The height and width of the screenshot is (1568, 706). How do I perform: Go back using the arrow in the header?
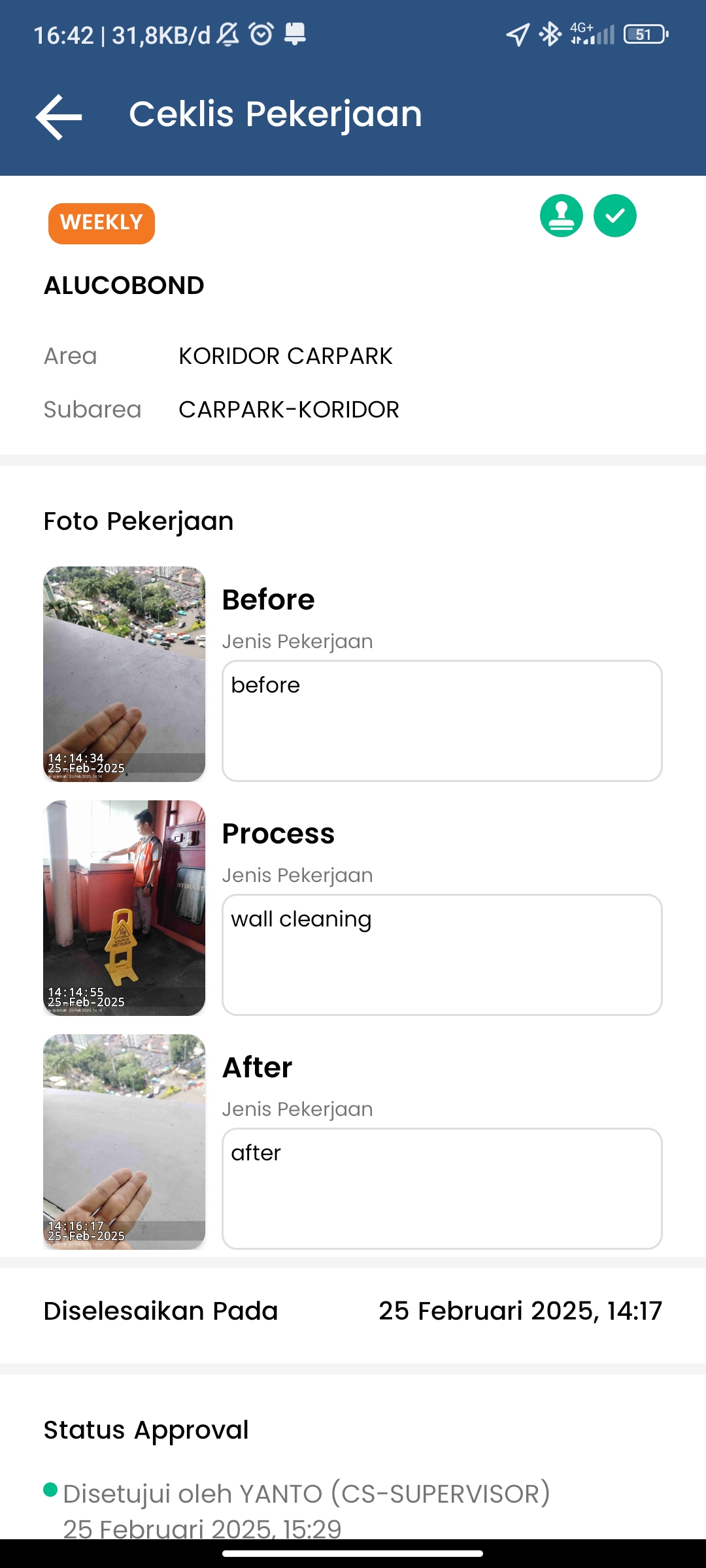tap(59, 117)
